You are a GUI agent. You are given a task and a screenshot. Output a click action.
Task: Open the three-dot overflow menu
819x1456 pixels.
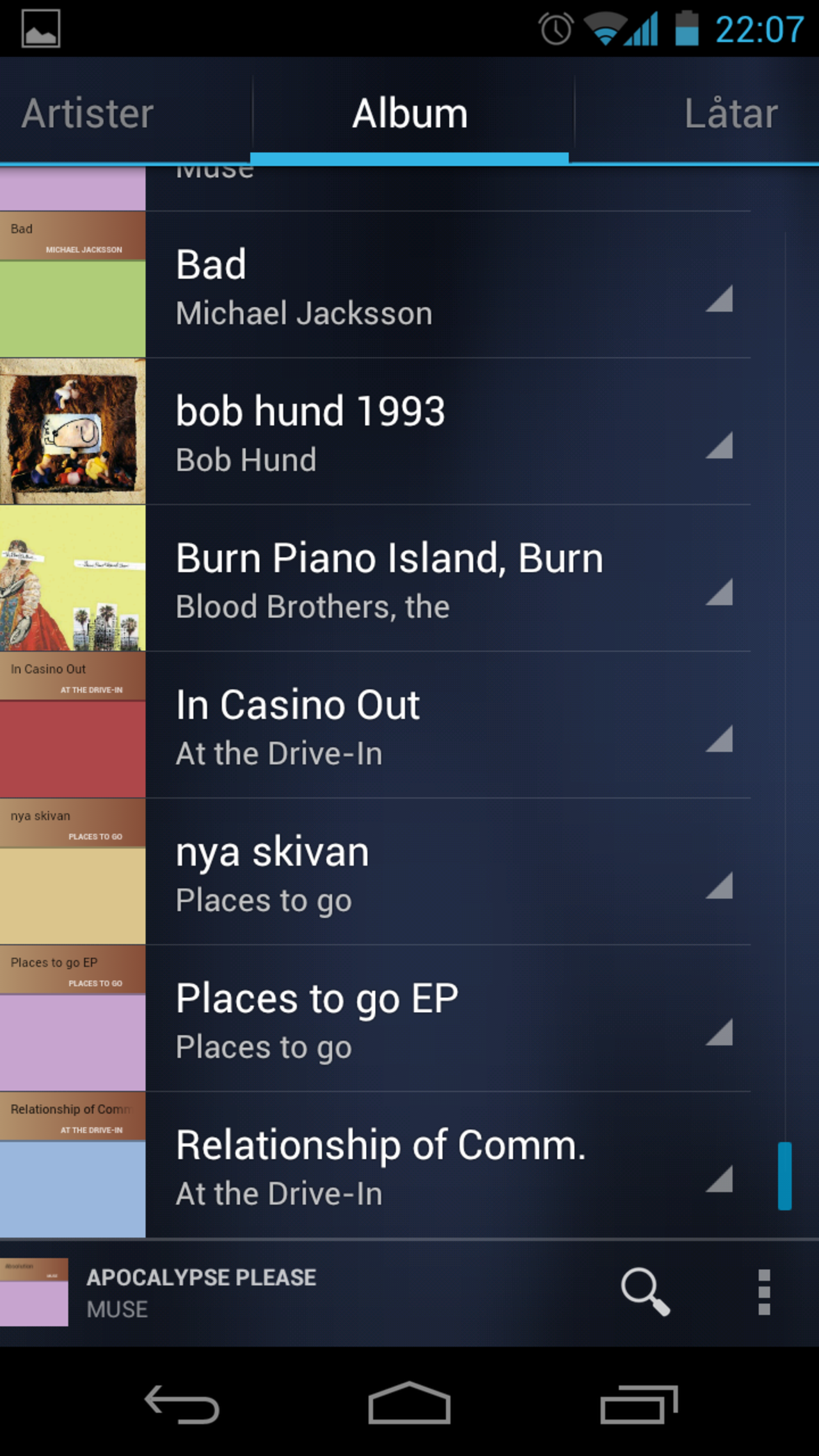(x=764, y=1292)
